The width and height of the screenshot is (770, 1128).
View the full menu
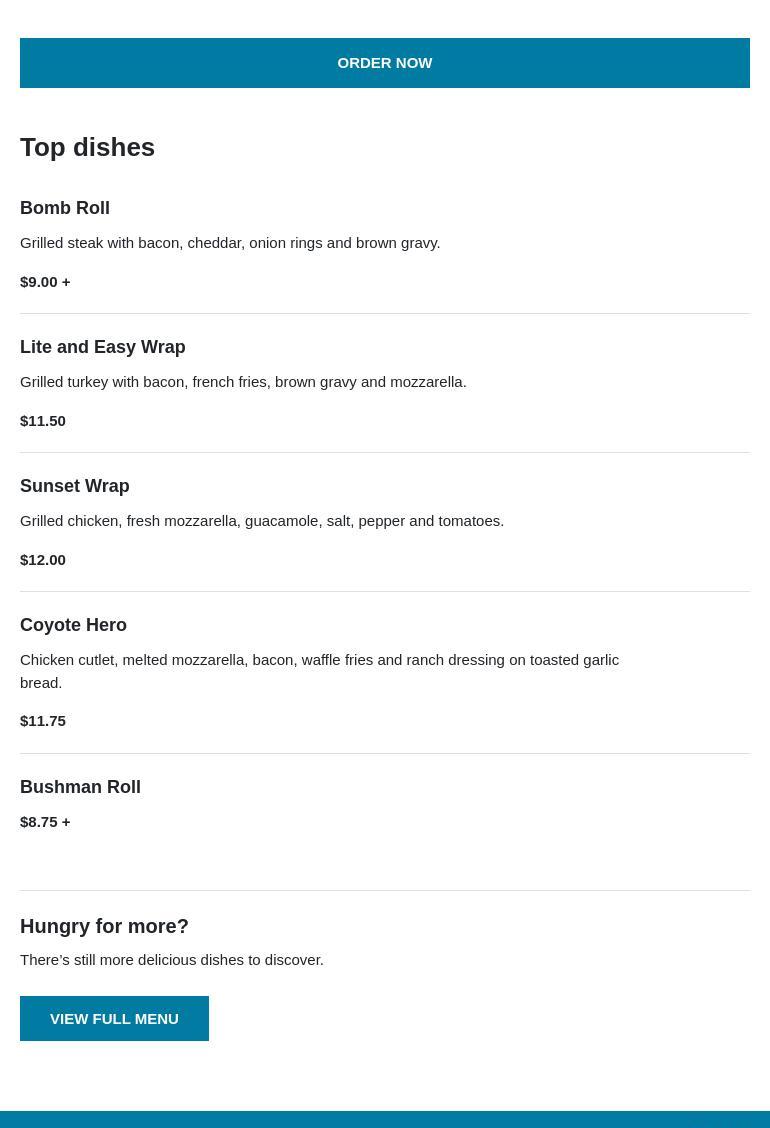pyautogui.click(x=114, y=1018)
